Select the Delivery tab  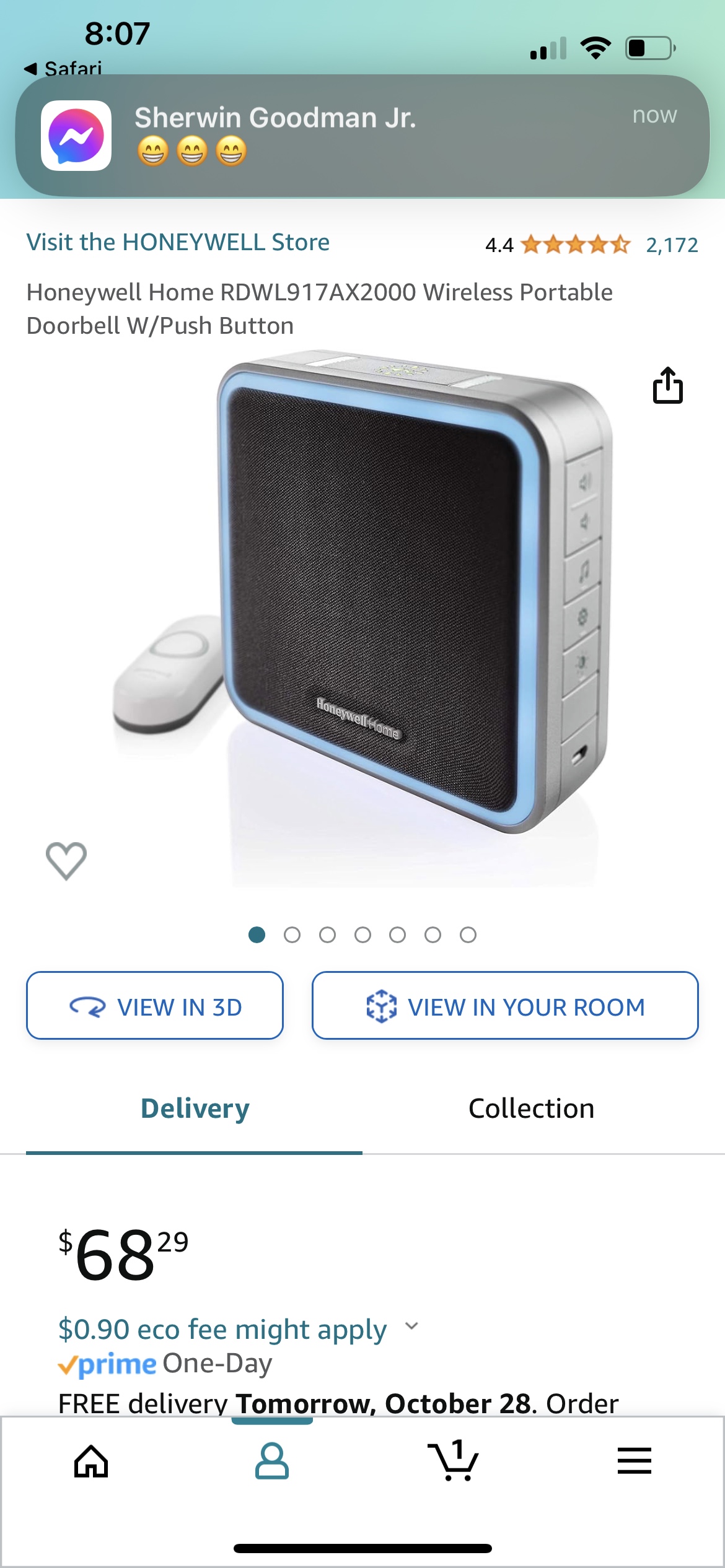pyautogui.click(x=195, y=1108)
